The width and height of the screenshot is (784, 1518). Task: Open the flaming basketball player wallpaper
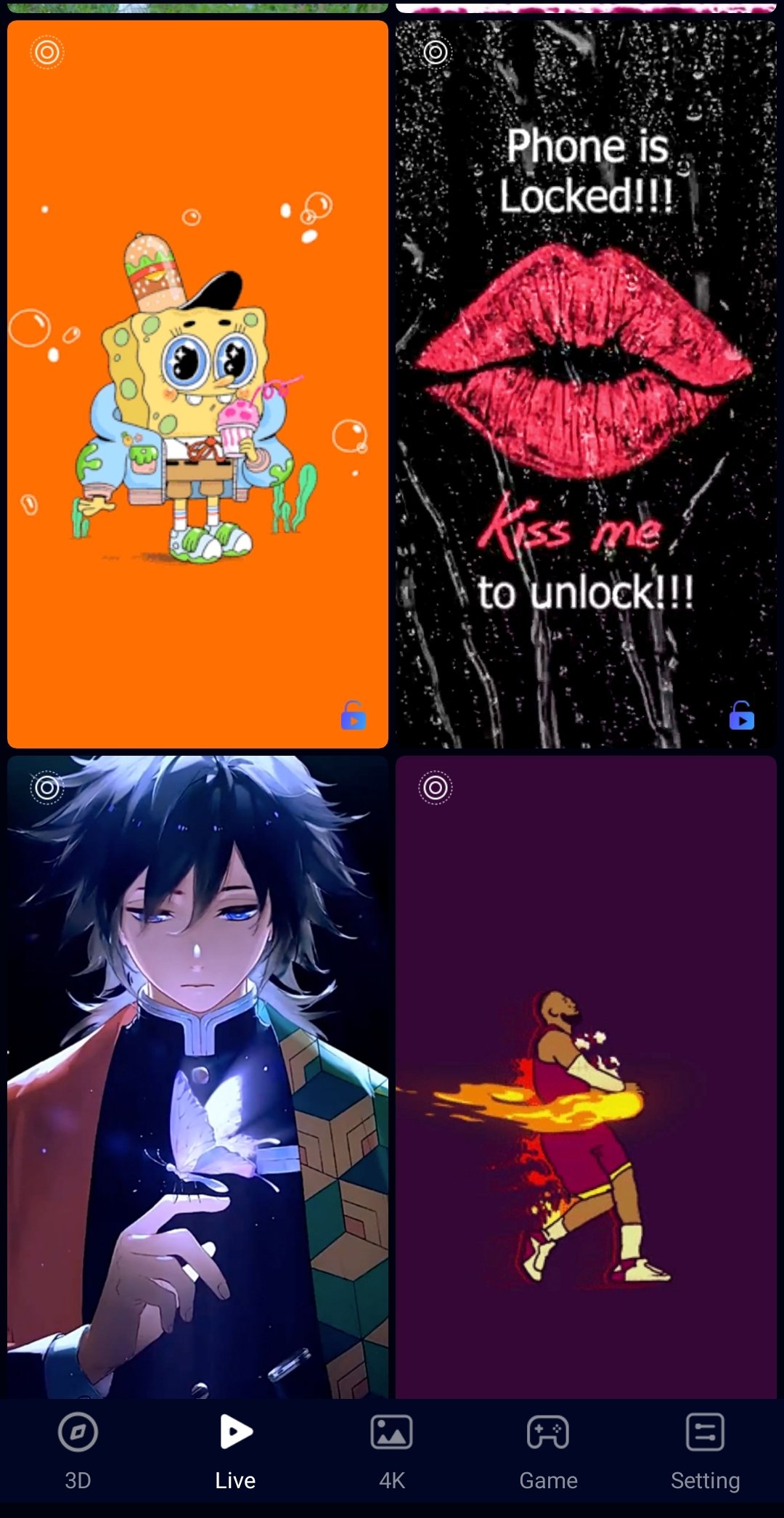pos(586,1077)
